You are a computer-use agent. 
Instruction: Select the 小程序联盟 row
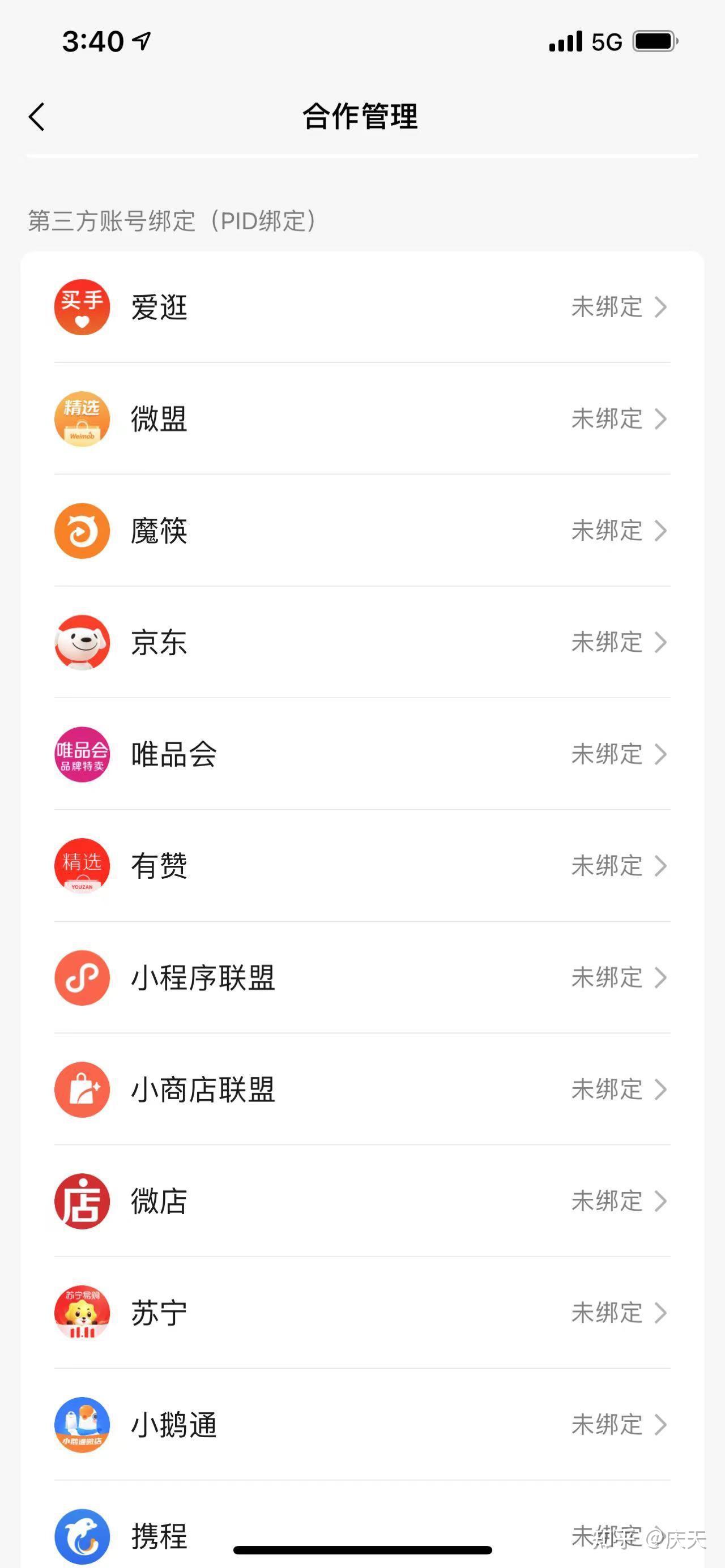tap(362, 977)
